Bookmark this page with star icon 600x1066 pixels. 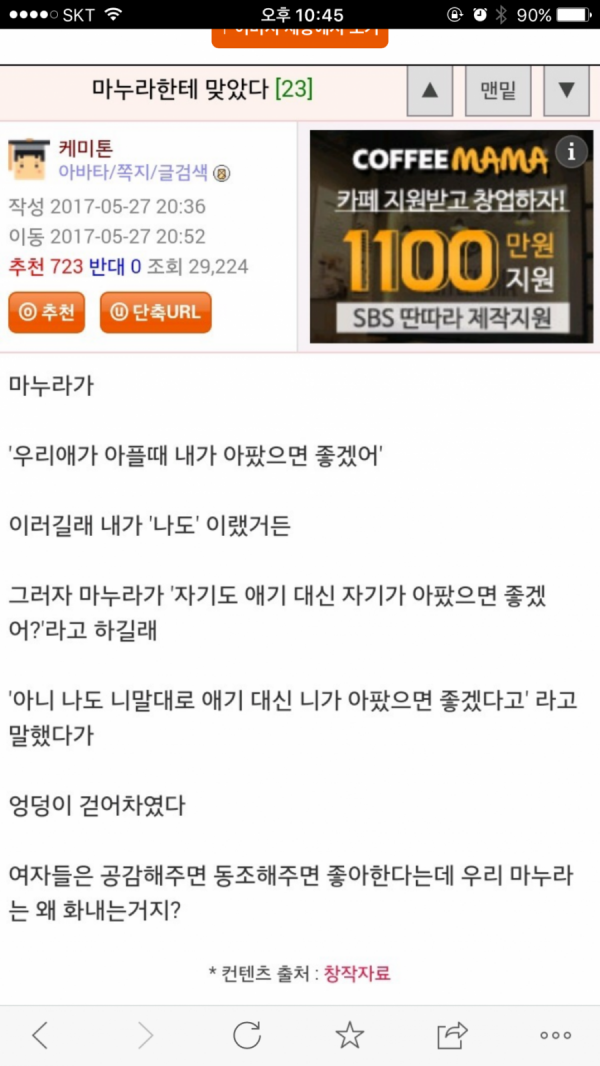349,1035
